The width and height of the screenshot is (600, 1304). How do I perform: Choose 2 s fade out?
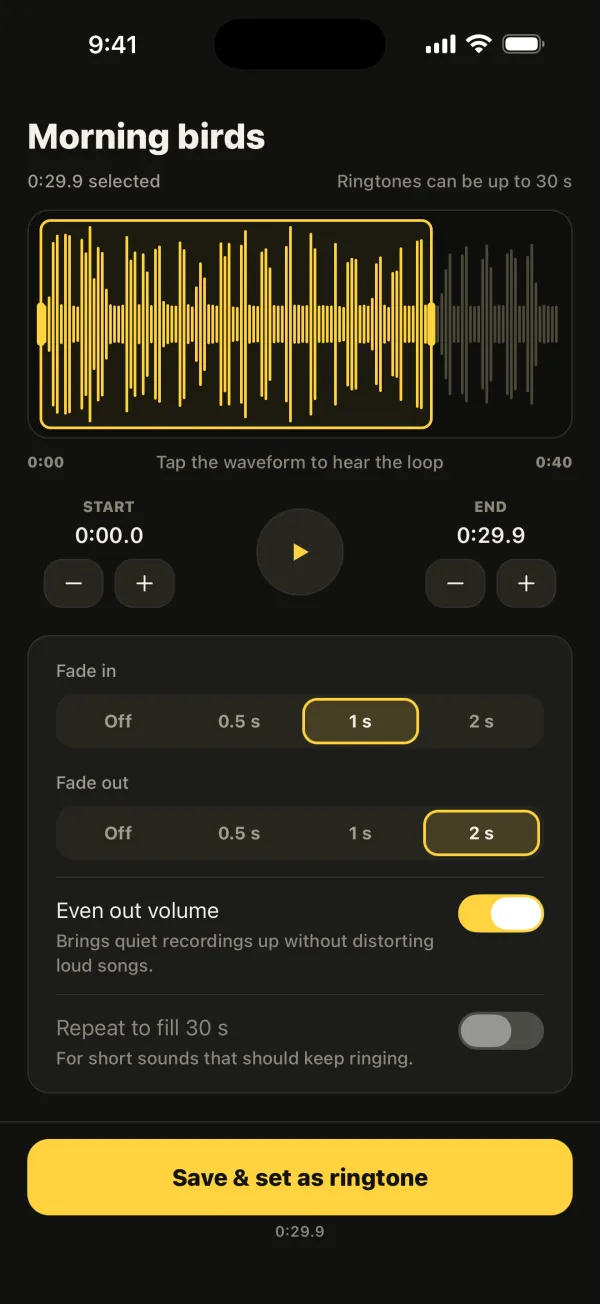click(x=481, y=833)
